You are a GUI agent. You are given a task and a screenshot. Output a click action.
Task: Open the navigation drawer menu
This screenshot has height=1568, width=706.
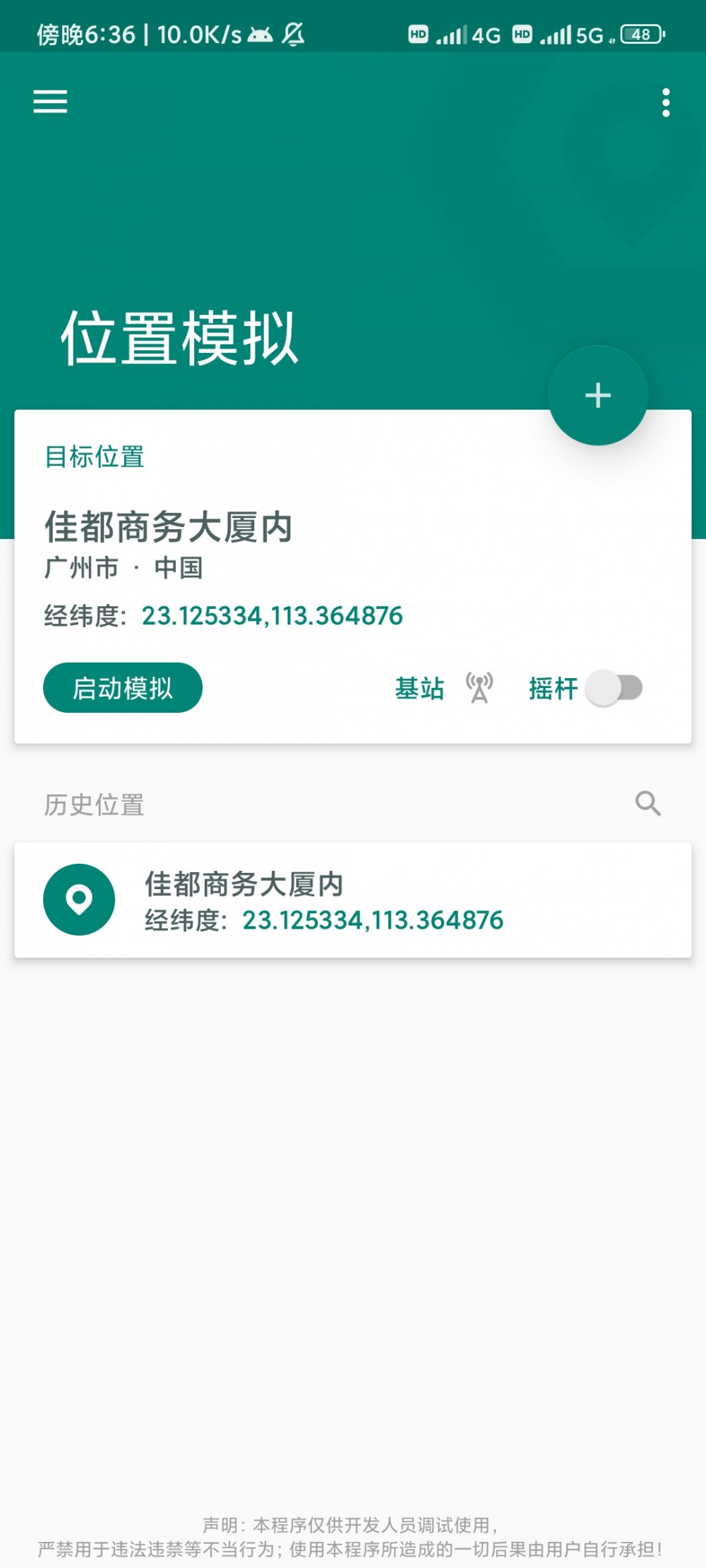tap(49, 102)
